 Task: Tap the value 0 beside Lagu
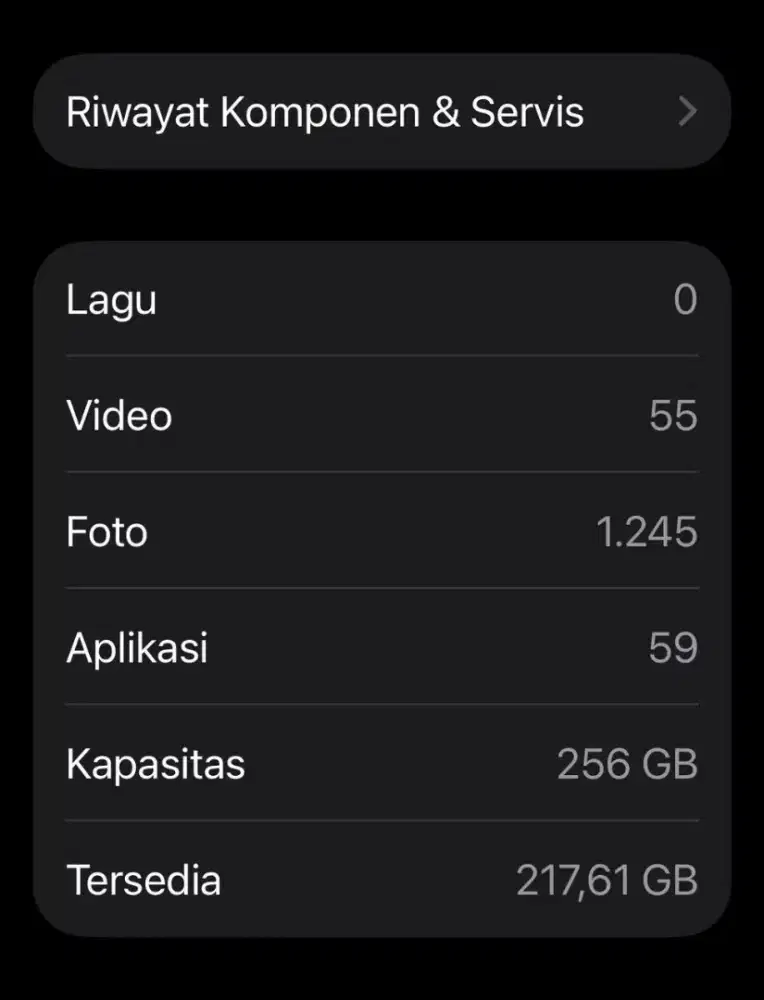(688, 299)
